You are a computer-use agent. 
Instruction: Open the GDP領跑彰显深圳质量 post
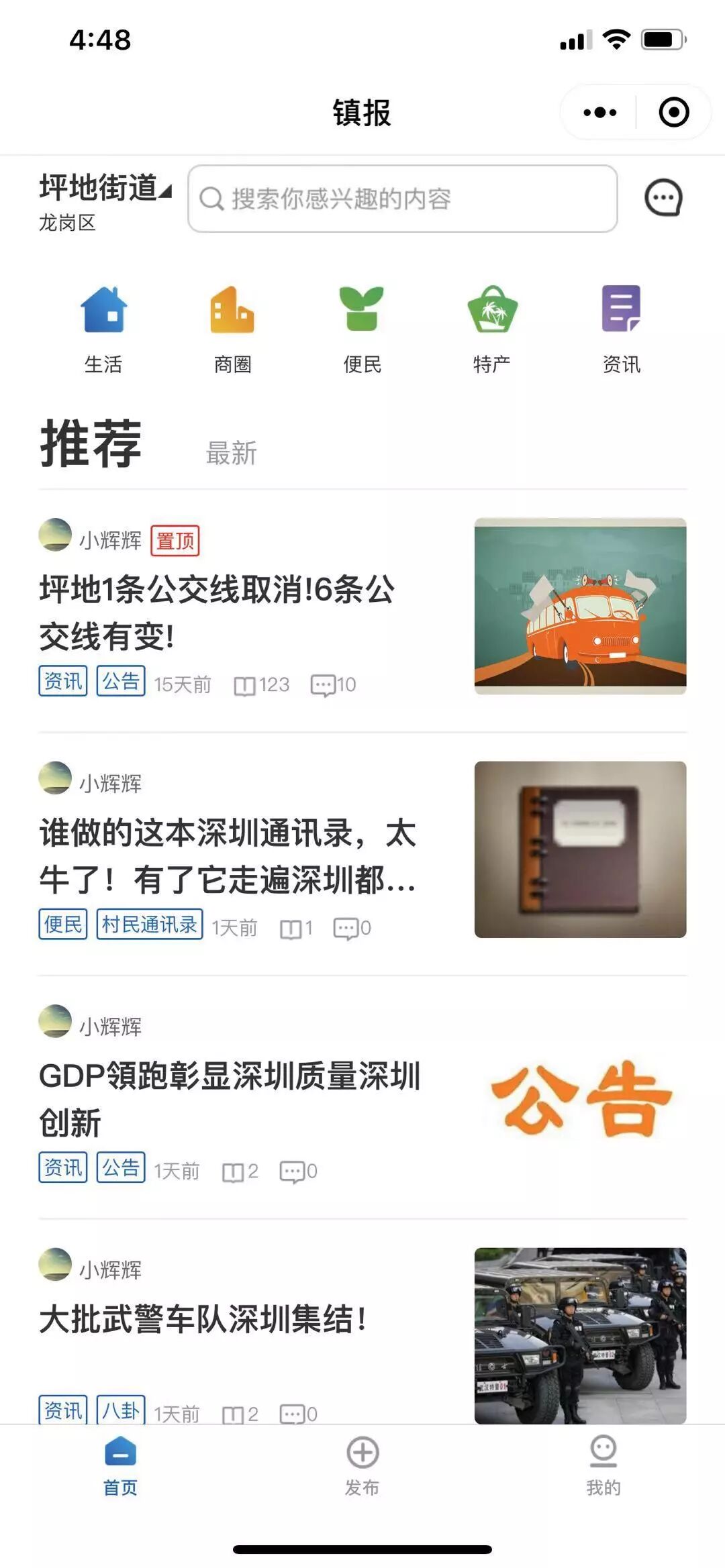tap(230, 1098)
